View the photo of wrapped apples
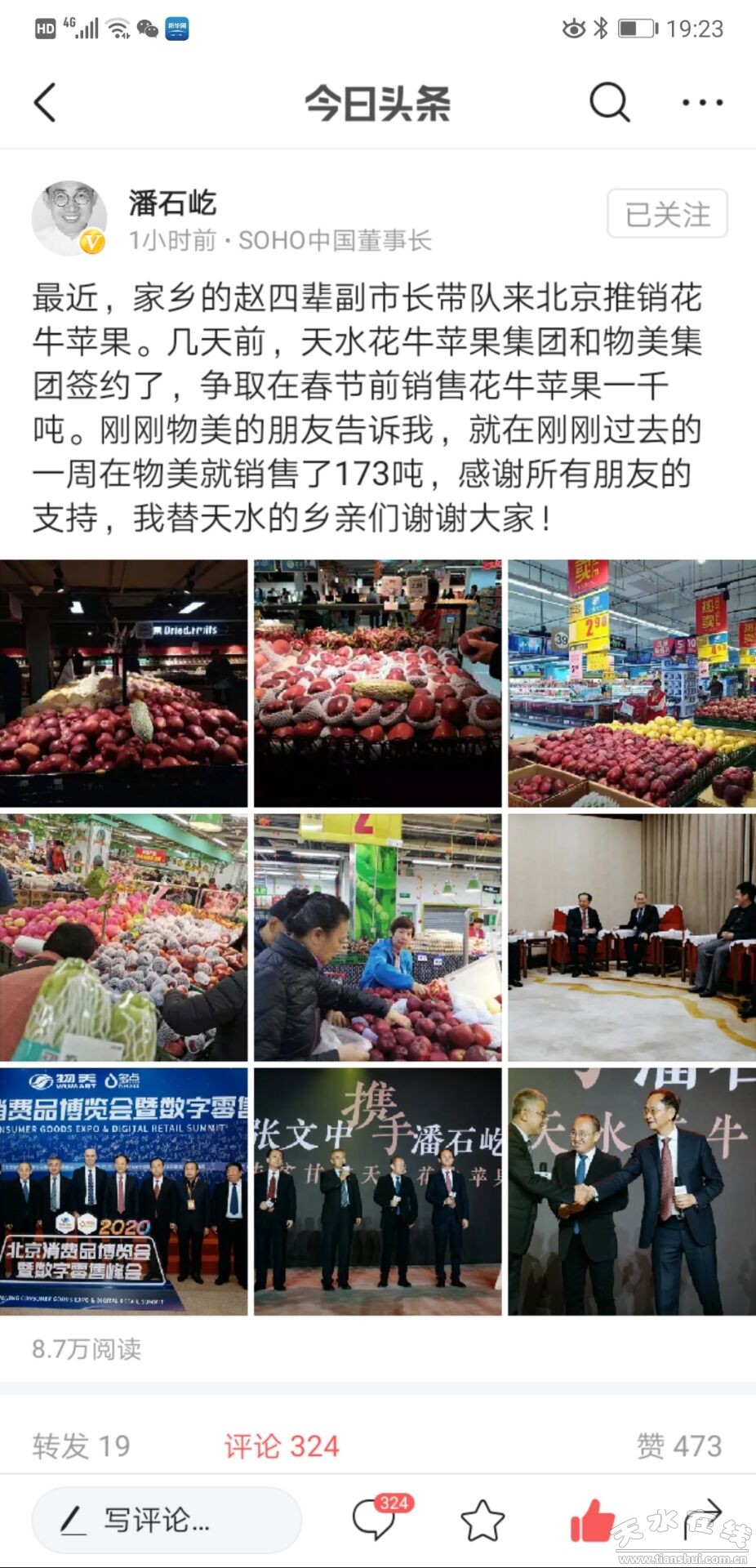The image size is (756, 1568). [377, 683]
